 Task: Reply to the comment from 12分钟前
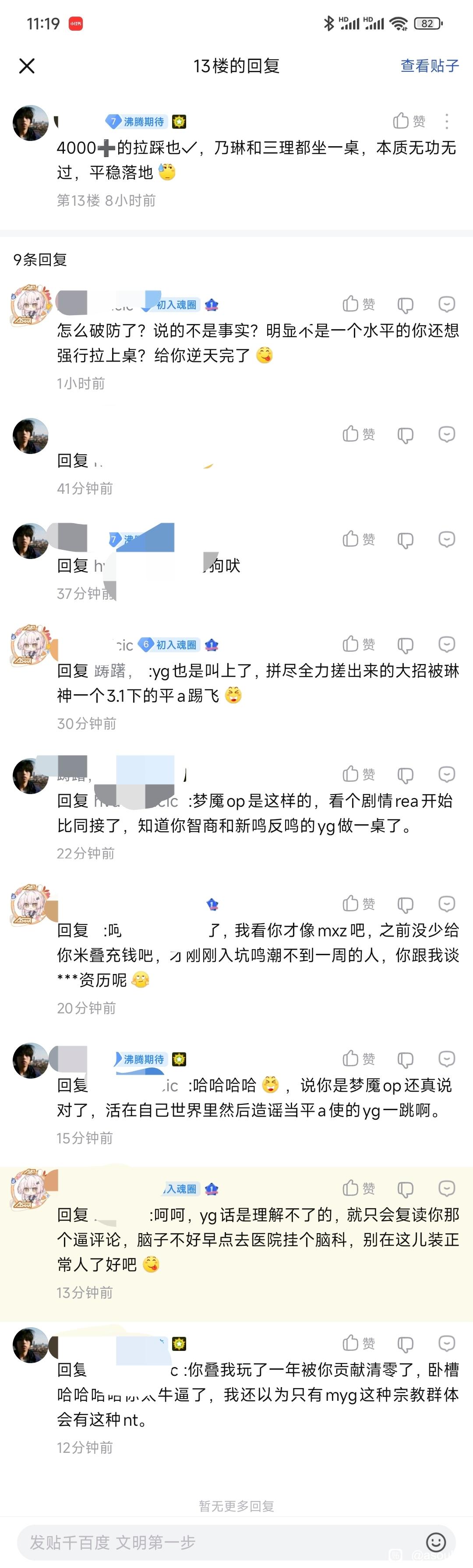[x=447, y=1343]
